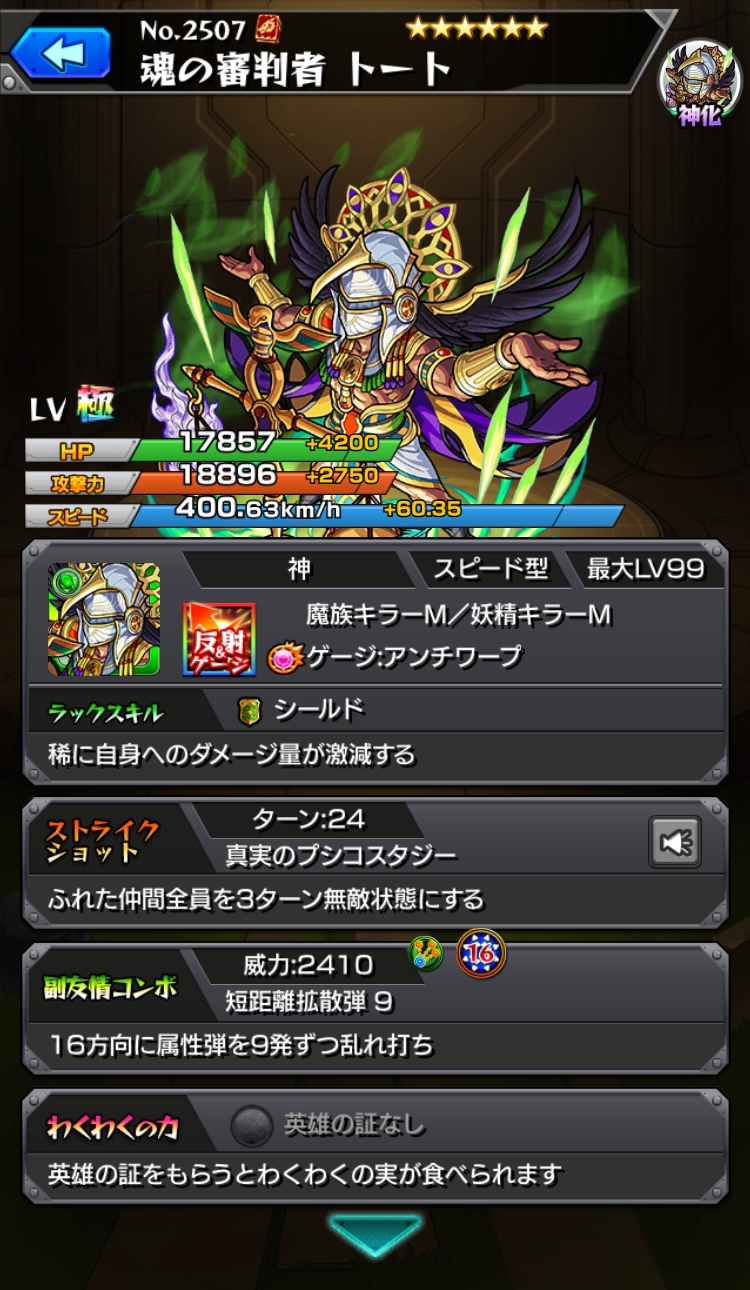Go back with the blue arrow button
The image size is (750, 1290).
point(61,53)
